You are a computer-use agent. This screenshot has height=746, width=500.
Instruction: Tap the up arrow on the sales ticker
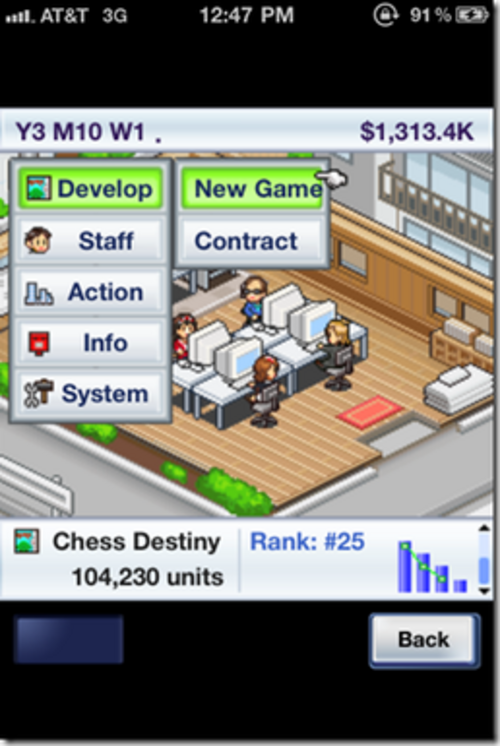coord(484,528)
